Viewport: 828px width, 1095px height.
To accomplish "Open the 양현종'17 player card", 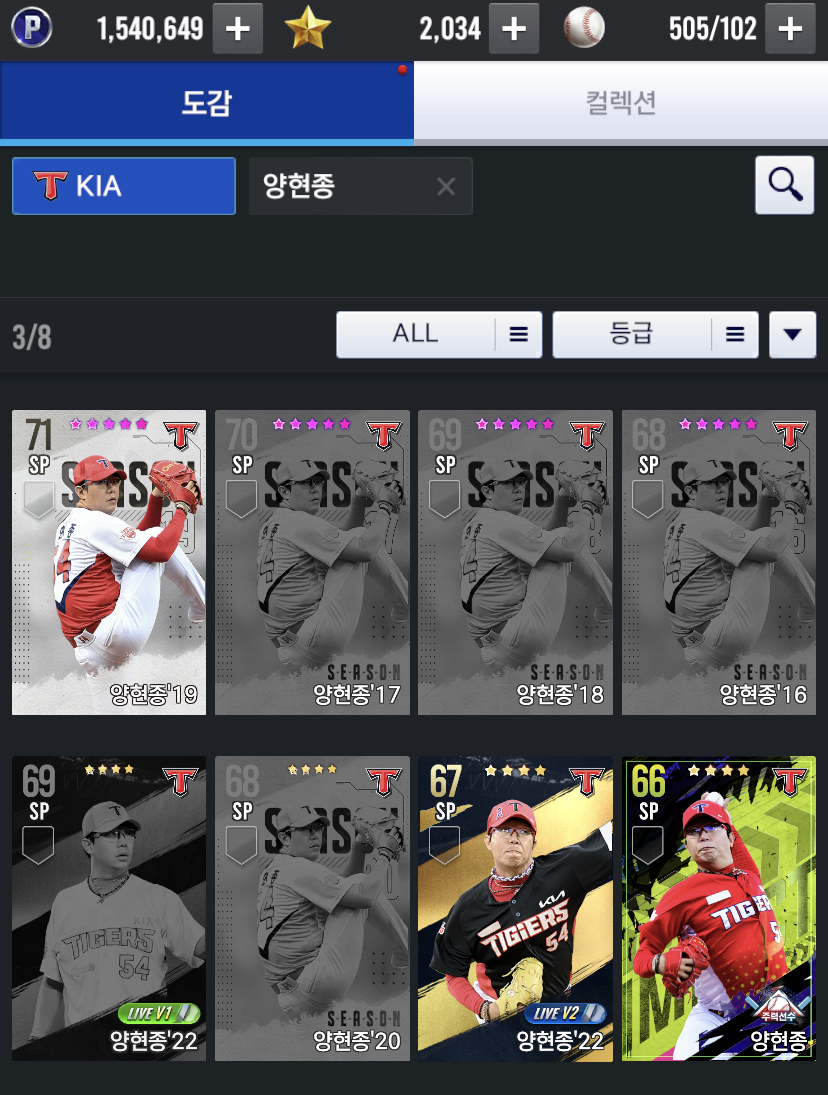I will pos(312,562).
